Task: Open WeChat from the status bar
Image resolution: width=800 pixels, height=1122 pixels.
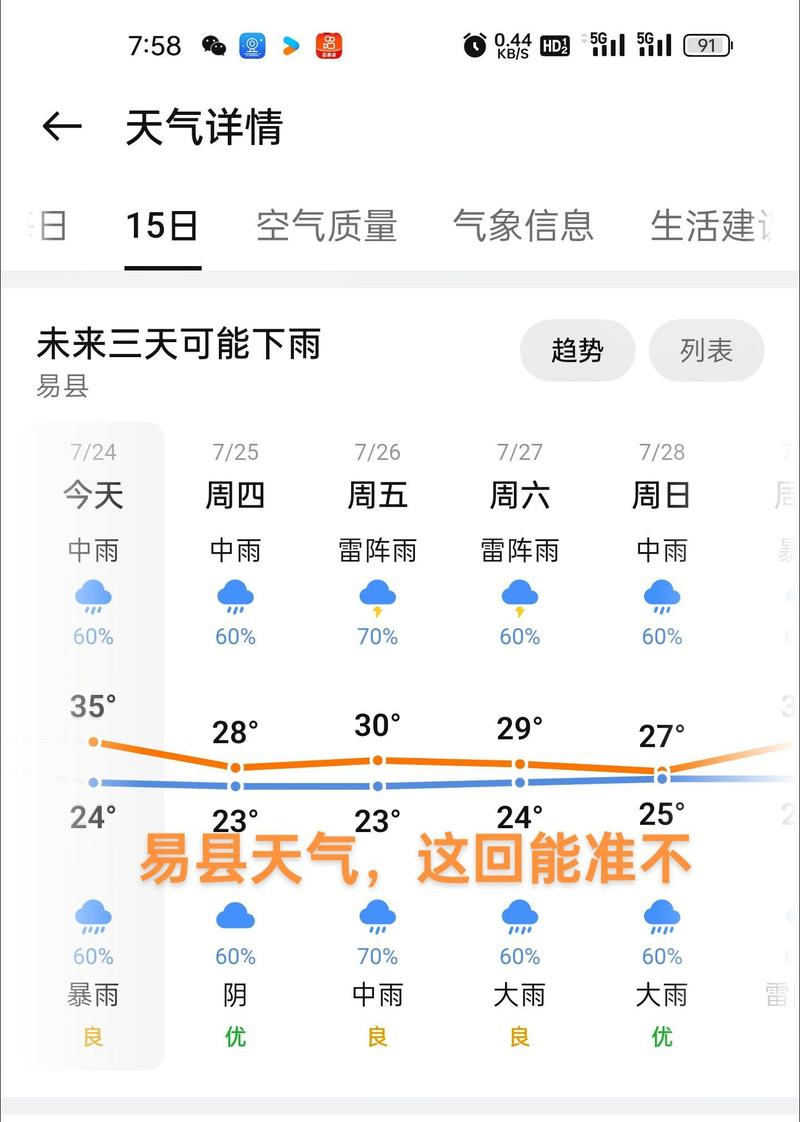Action: (216, 45)
